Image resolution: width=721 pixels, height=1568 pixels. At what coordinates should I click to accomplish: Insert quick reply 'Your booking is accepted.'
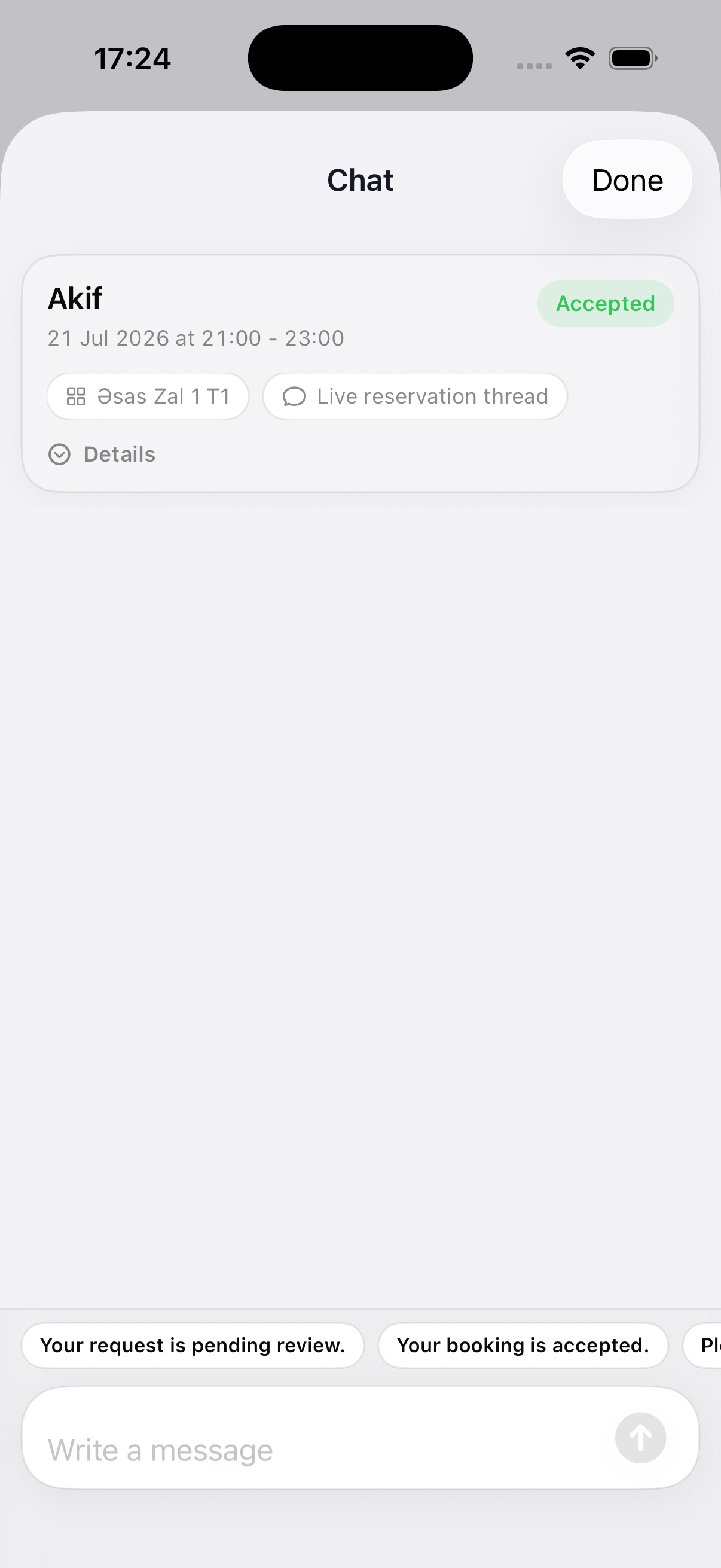523,1345
